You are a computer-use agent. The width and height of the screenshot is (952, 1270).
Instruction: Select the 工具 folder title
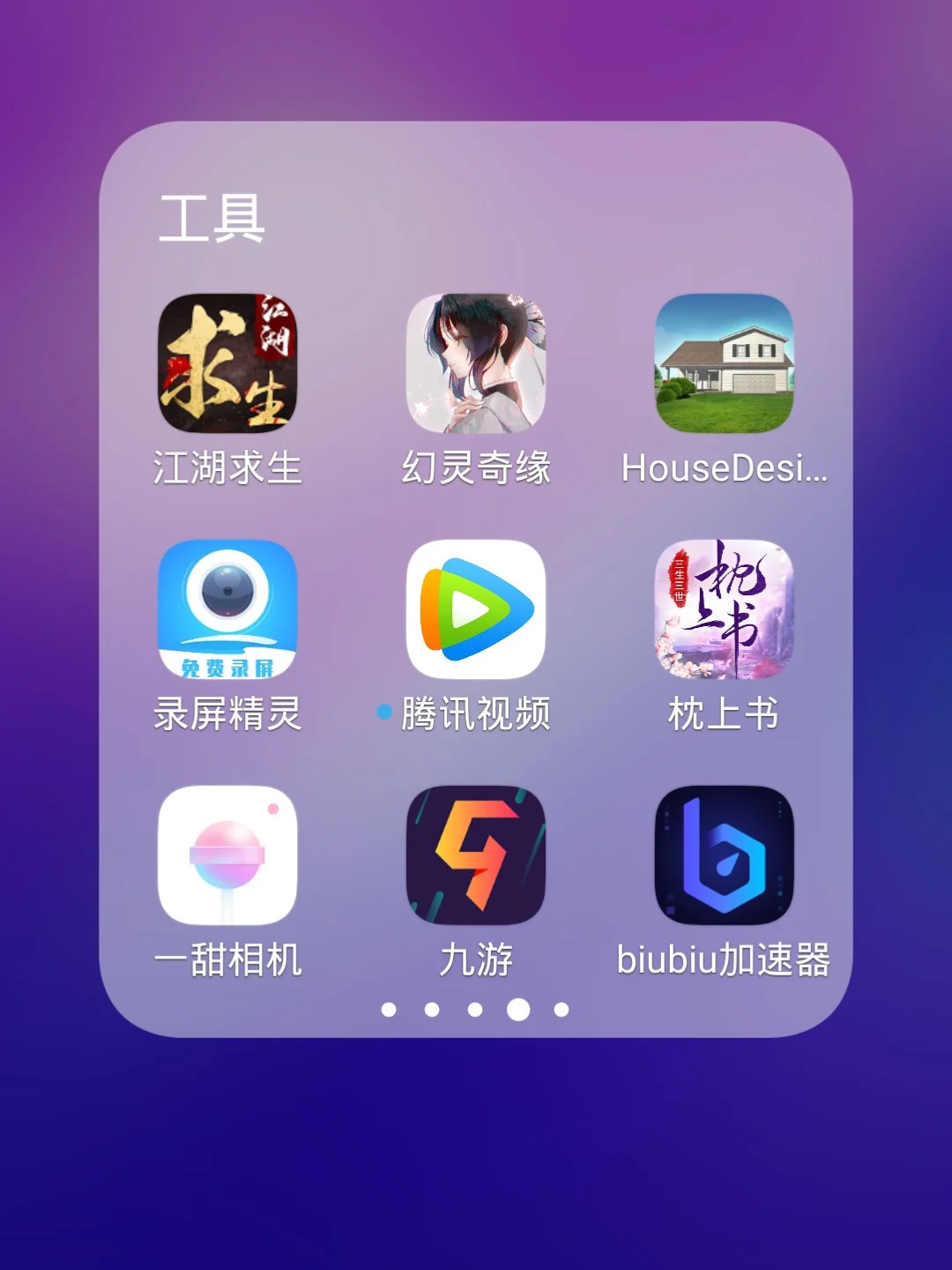[x=210, y=218]
